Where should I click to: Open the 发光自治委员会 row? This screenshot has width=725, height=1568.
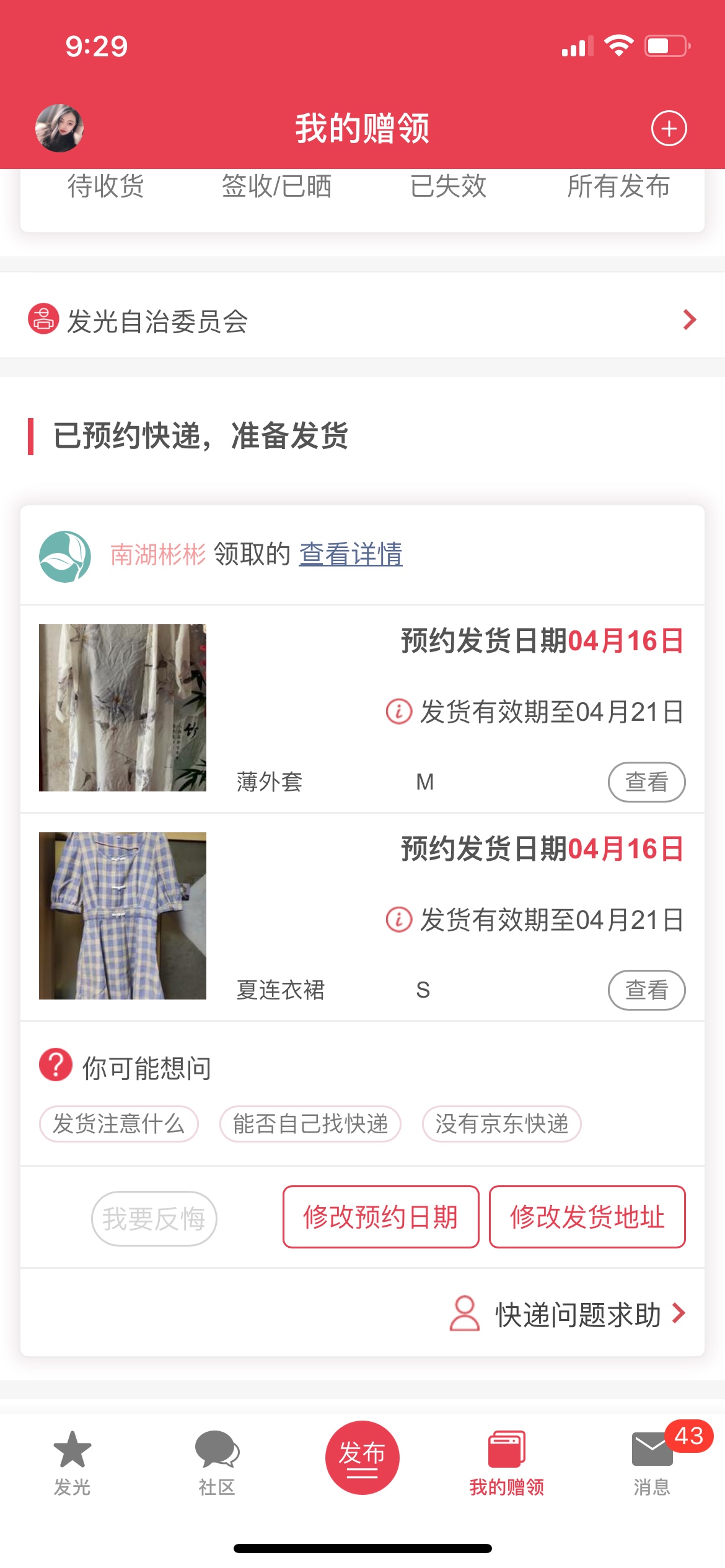coord(362,321)
